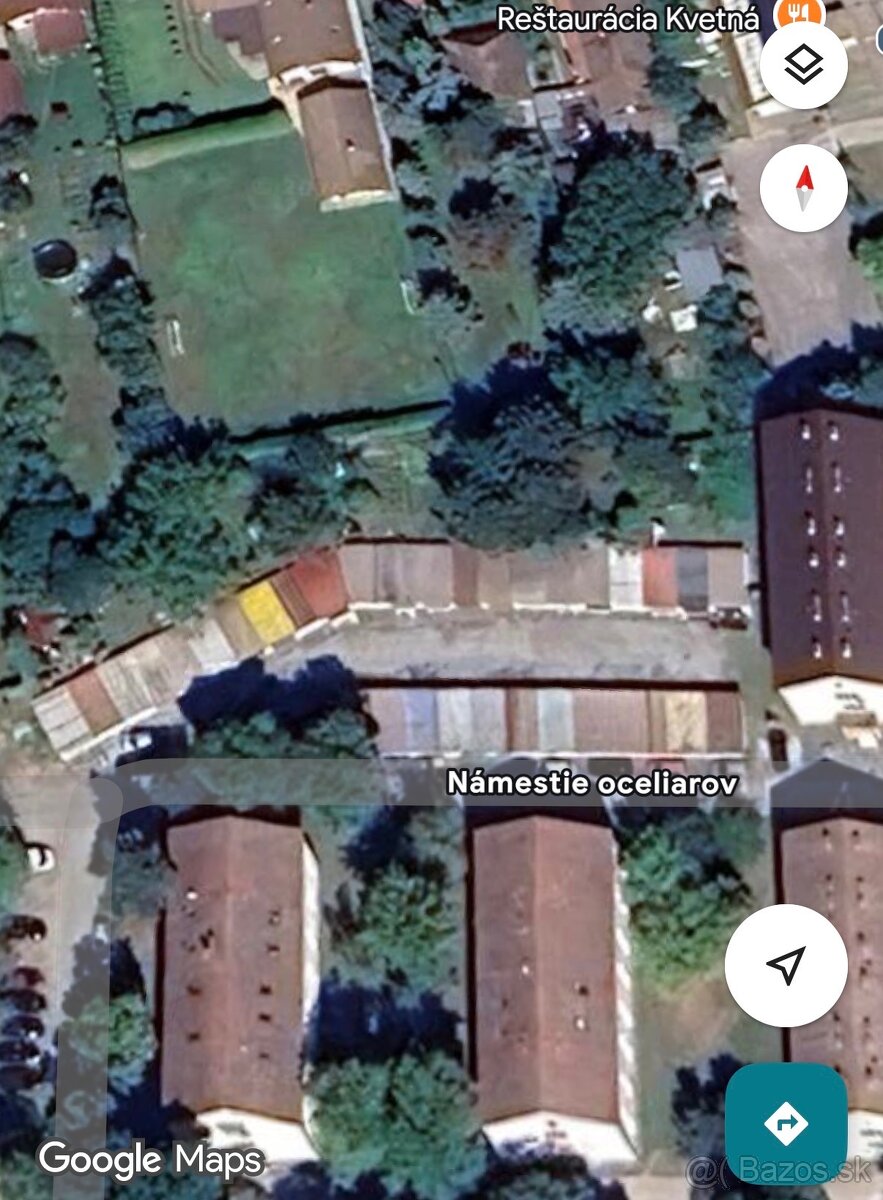Select the Reštaurácia Kvetná restaurant marker

798,15
